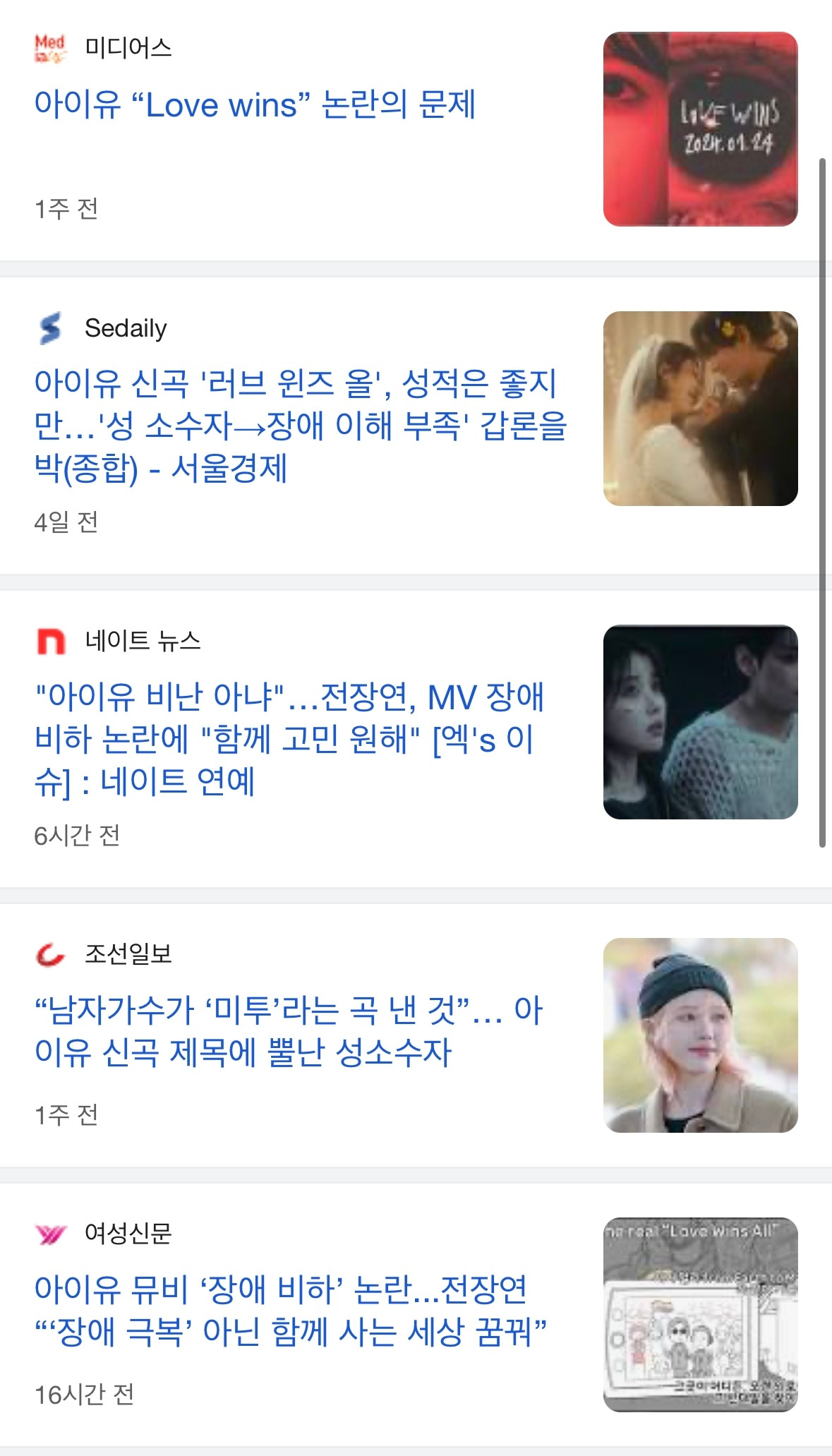This screenshot has width=832, height=1456.
Task: Open the 네이트 뉴스 headline about 전장연
Action: click(x=289, y=739)
